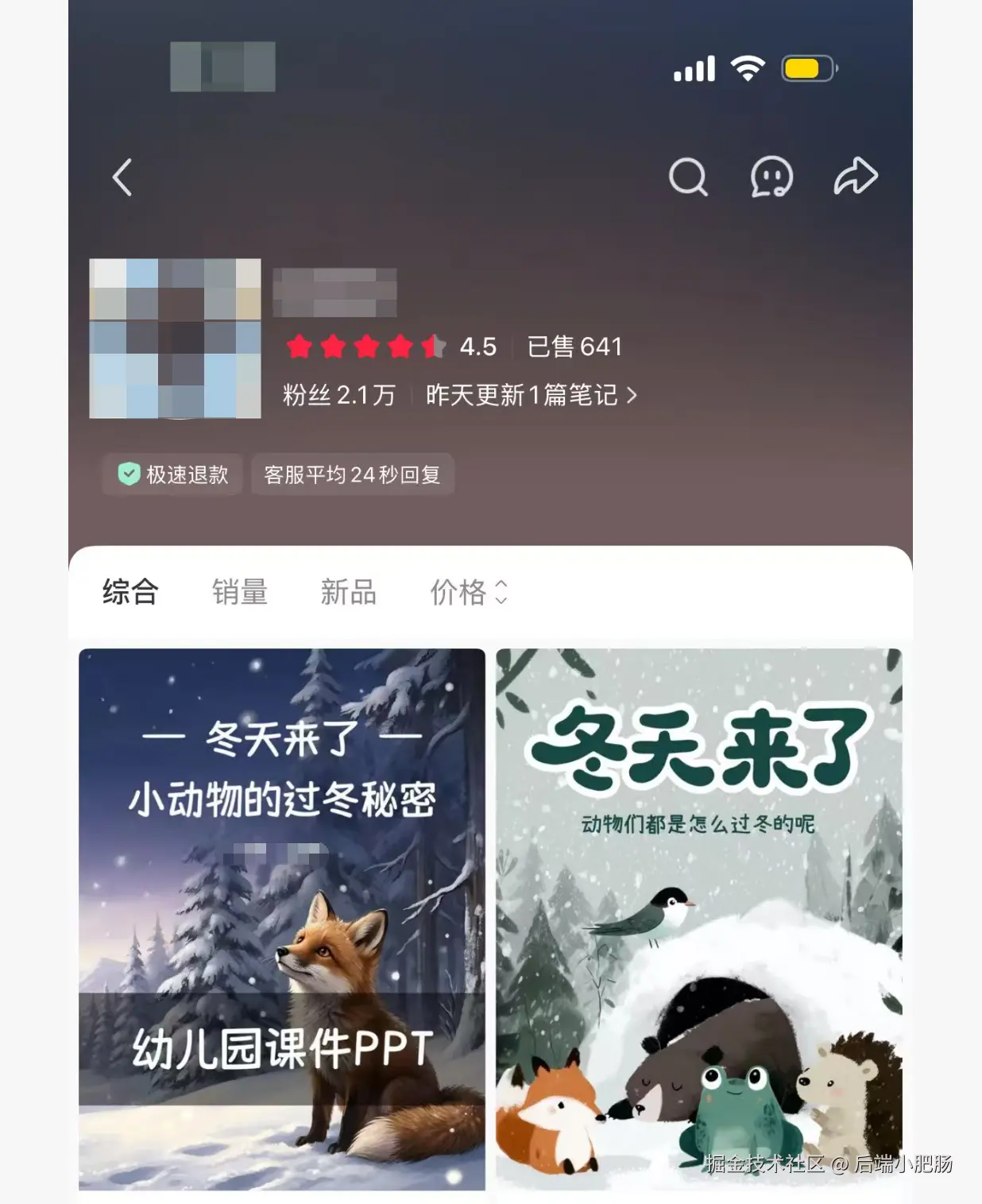Screen dimensions: 982x1204
Task: Open the 幼儿园课件PPT fox product card
Action: point(281,918)
